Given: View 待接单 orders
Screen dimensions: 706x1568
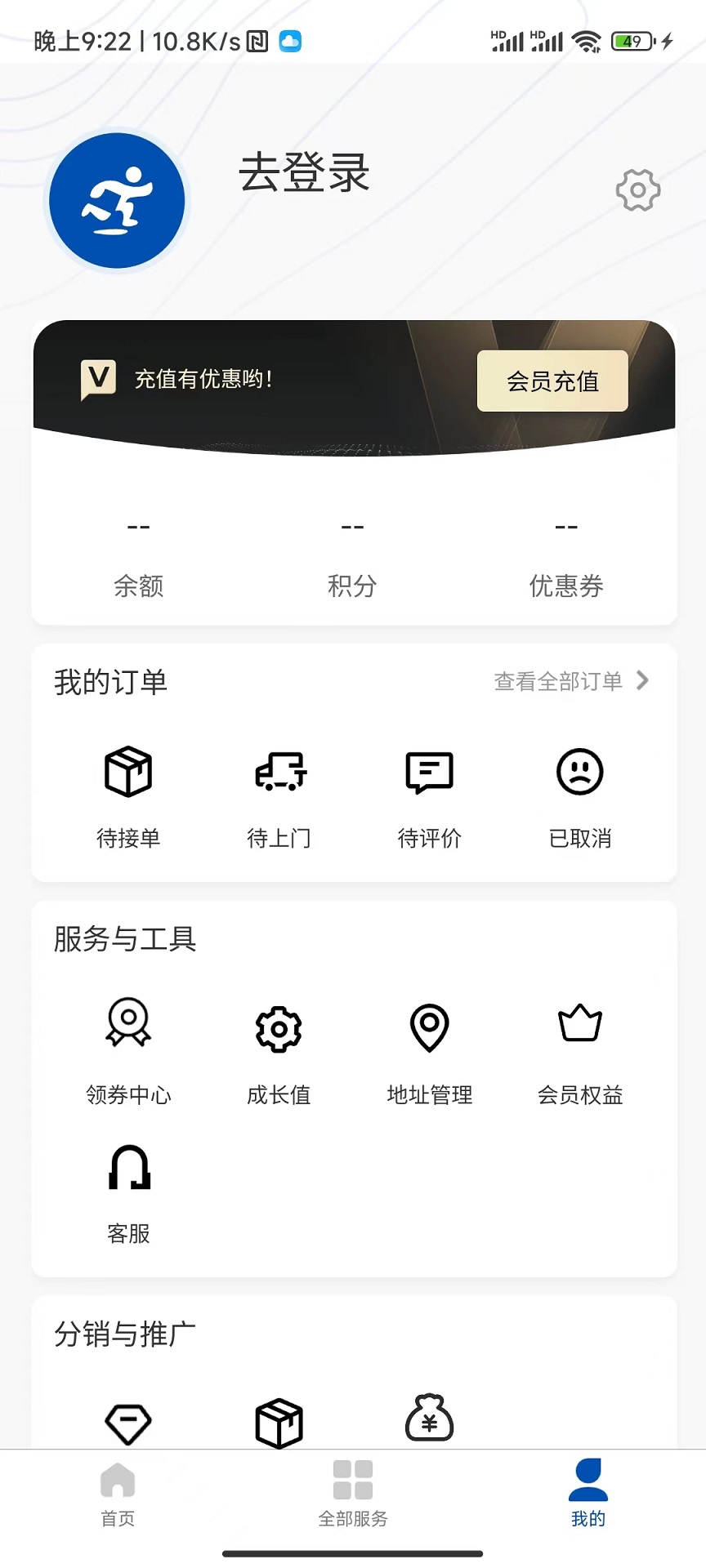Looking at the screenshot, I should 128,796.
